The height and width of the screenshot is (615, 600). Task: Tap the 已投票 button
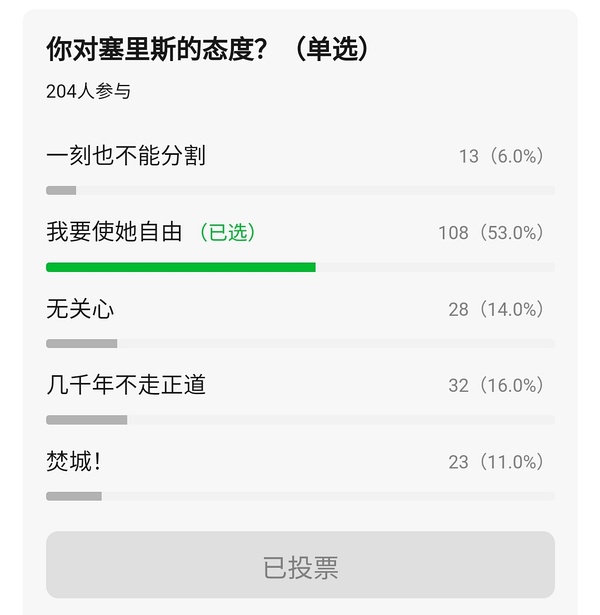pyautogui.click(x=300, y=566)
